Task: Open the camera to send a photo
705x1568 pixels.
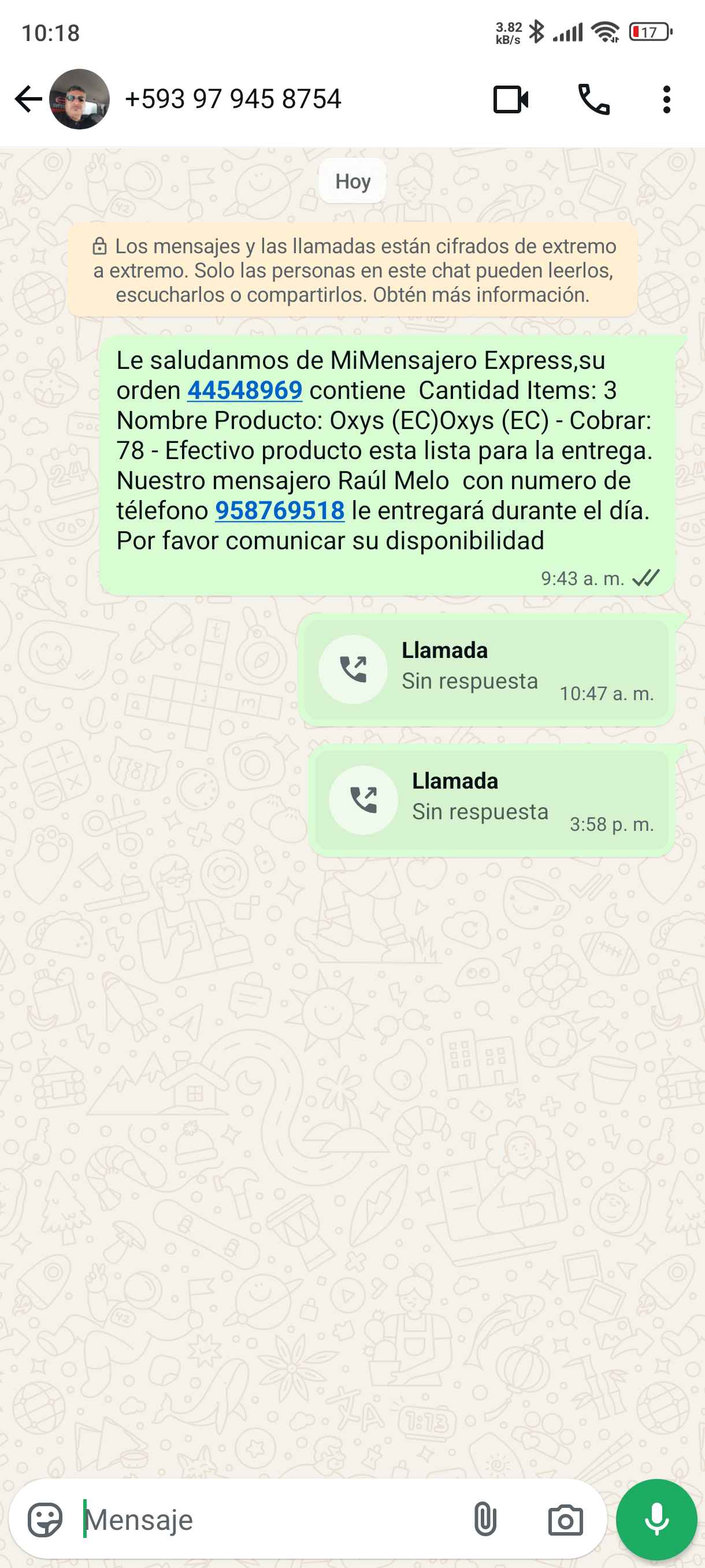Action: pyautogui.click(x=565, y=1519)
